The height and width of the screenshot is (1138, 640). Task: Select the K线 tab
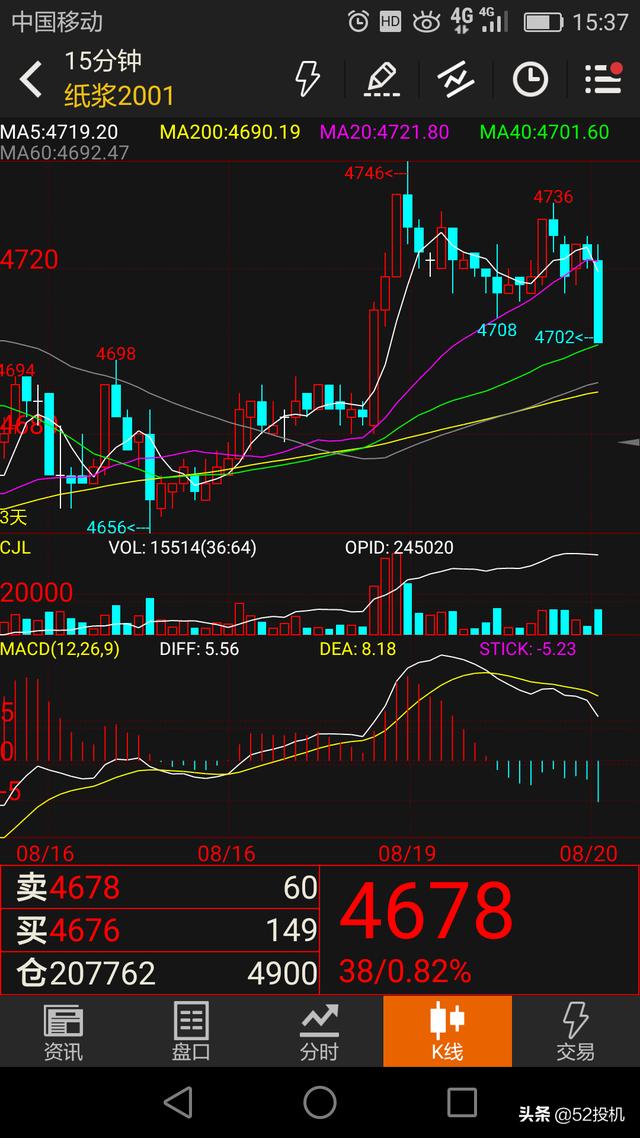pyautogui.click(x=447, y=1031)
